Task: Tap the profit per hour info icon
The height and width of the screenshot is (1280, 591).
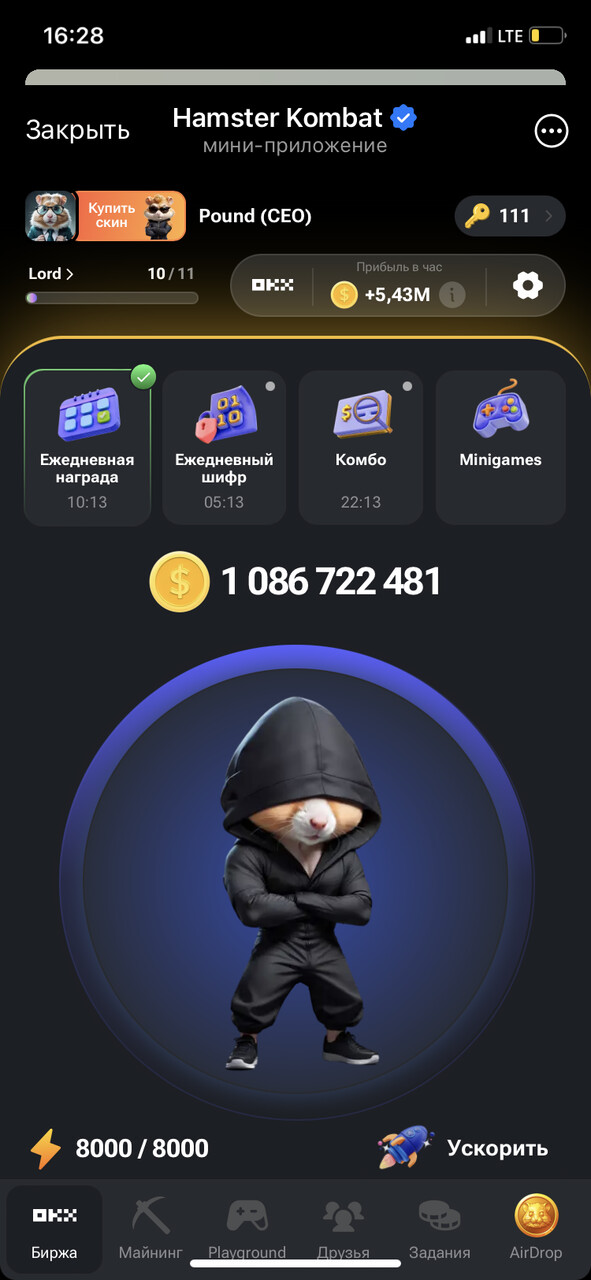Action: (x=453, y=295)
